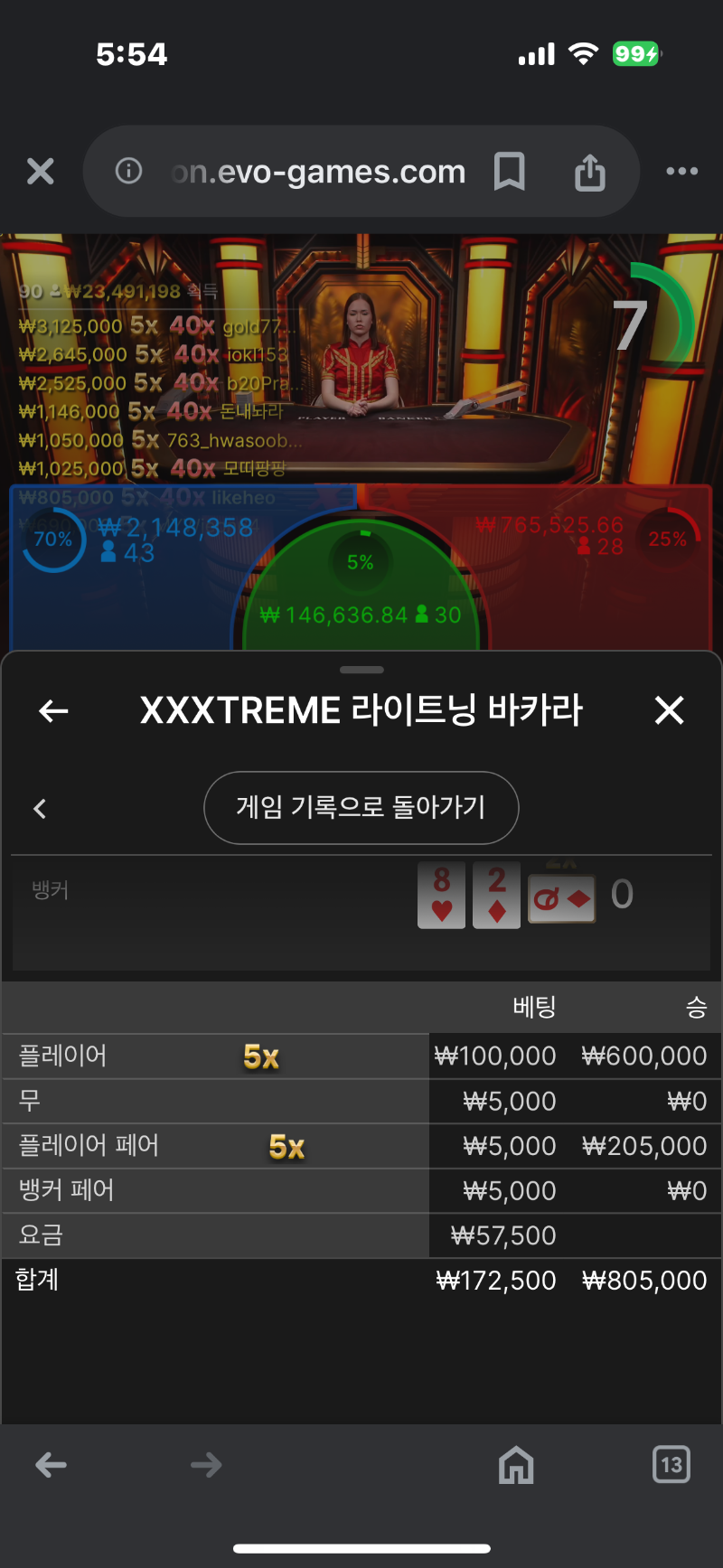Image resolution: width=723 pixels, height=1568 pixels.
Task: Open the 13 tabs switcher
Action: pyautogui.click(x=671, y=1464)
